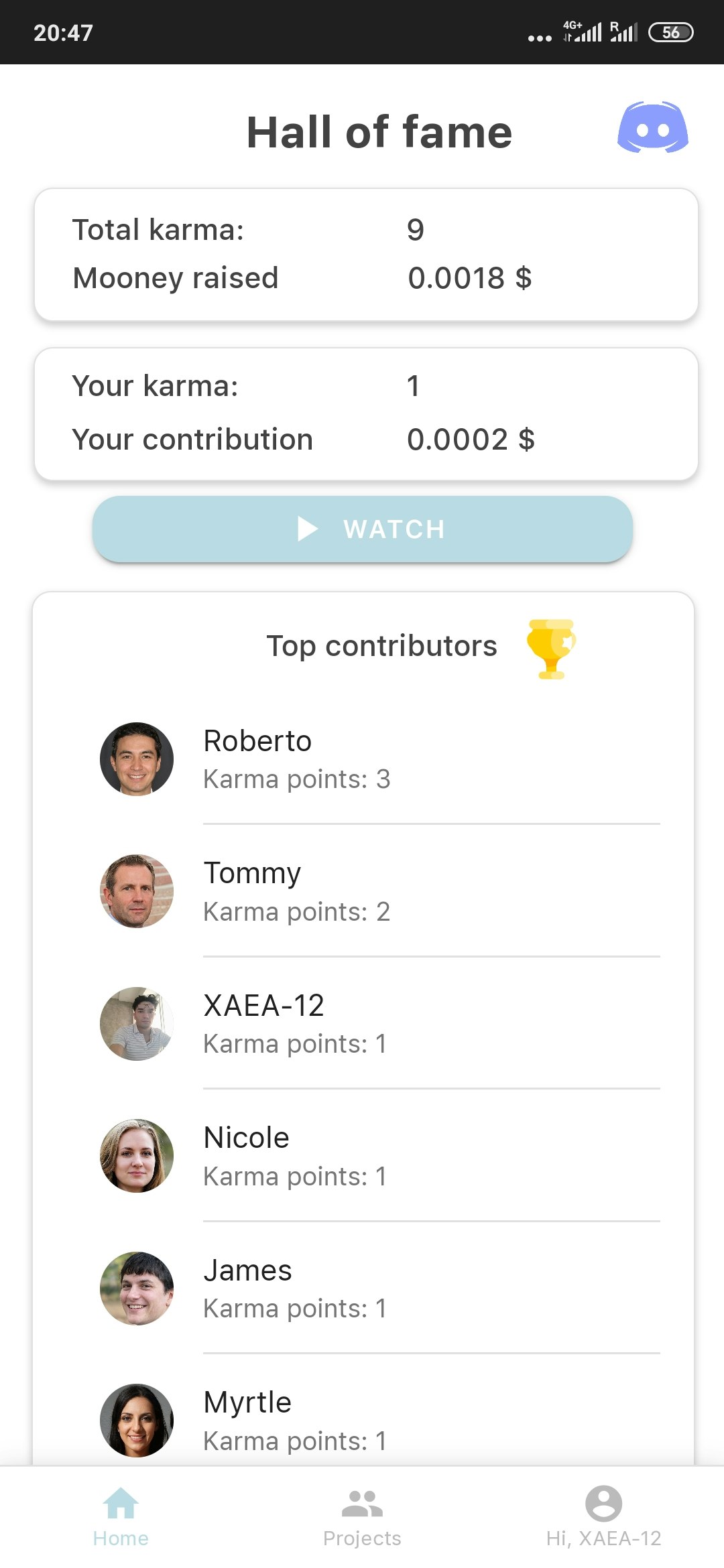Go to the Projects tab
The image size is (724, 1568).
(362, 1517)
